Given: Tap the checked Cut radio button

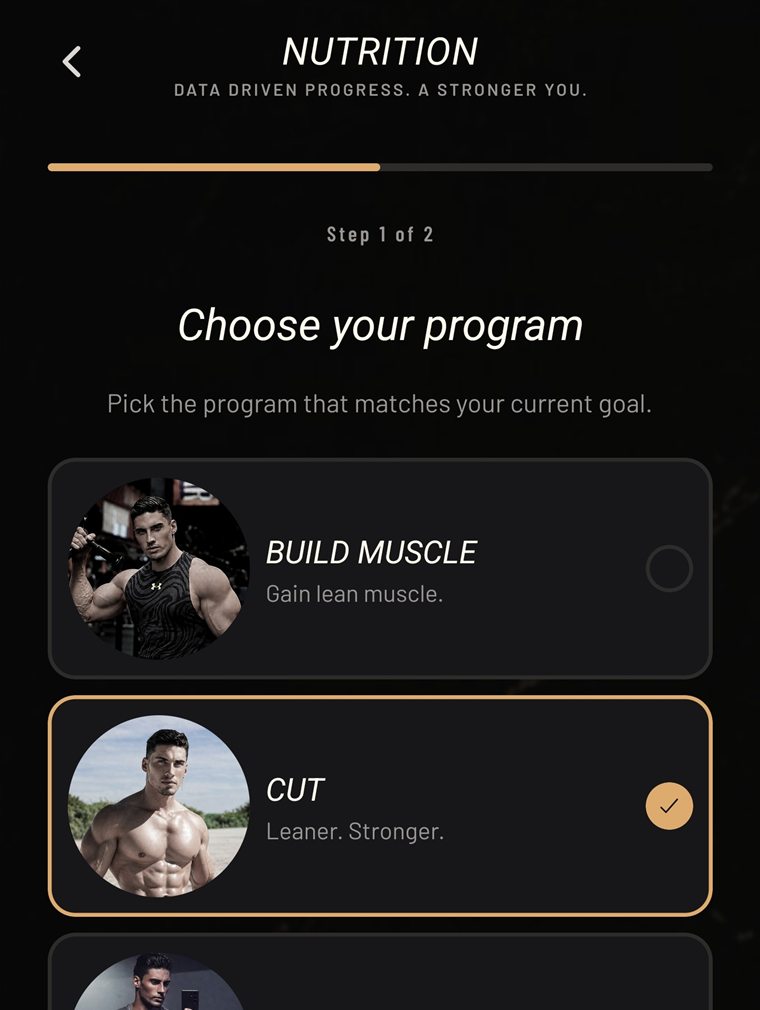Looking at the screenshot, I should click(669, 806).
